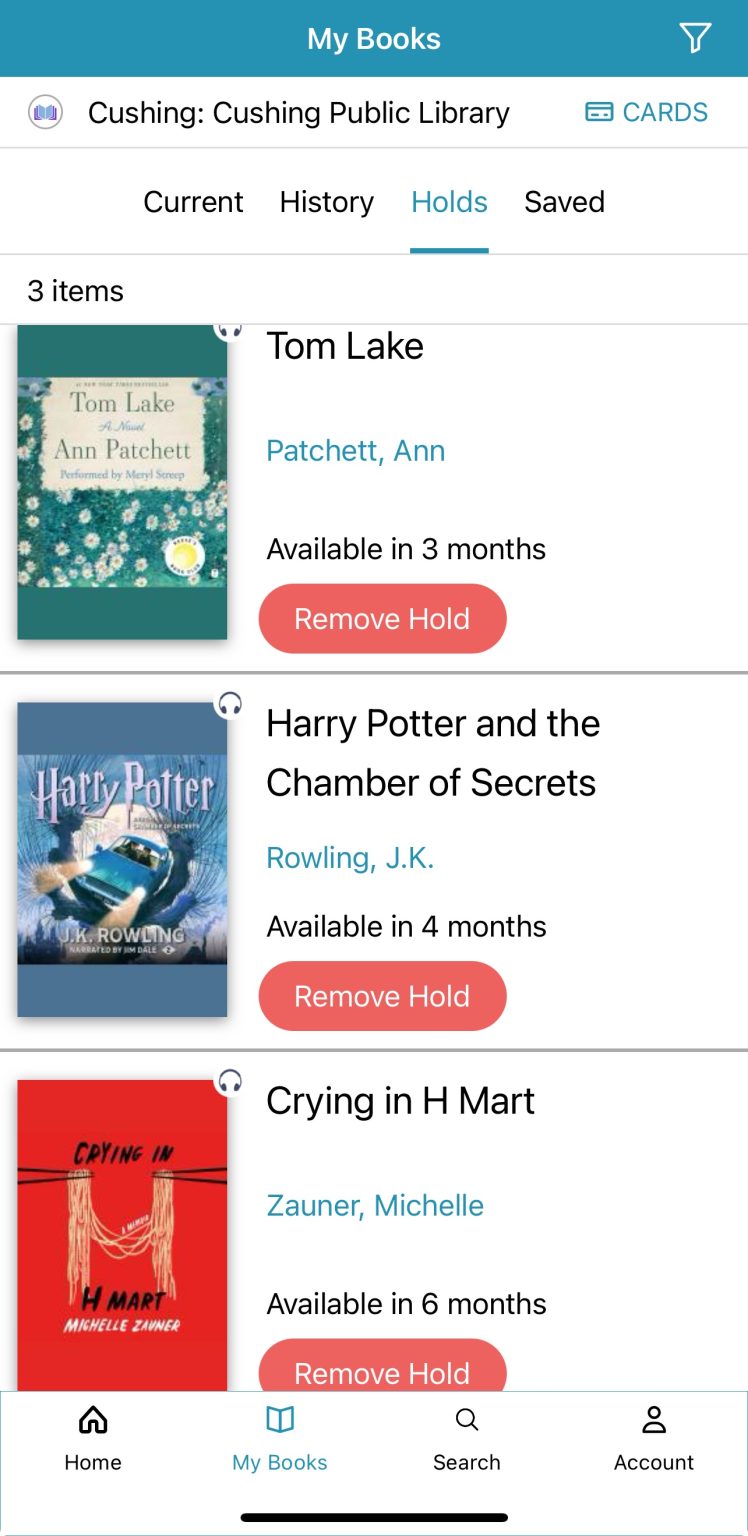The height and width of the screenshot is (1536, 748).
Task: Open the library CARDS button
Action: (x=647, y=112)
